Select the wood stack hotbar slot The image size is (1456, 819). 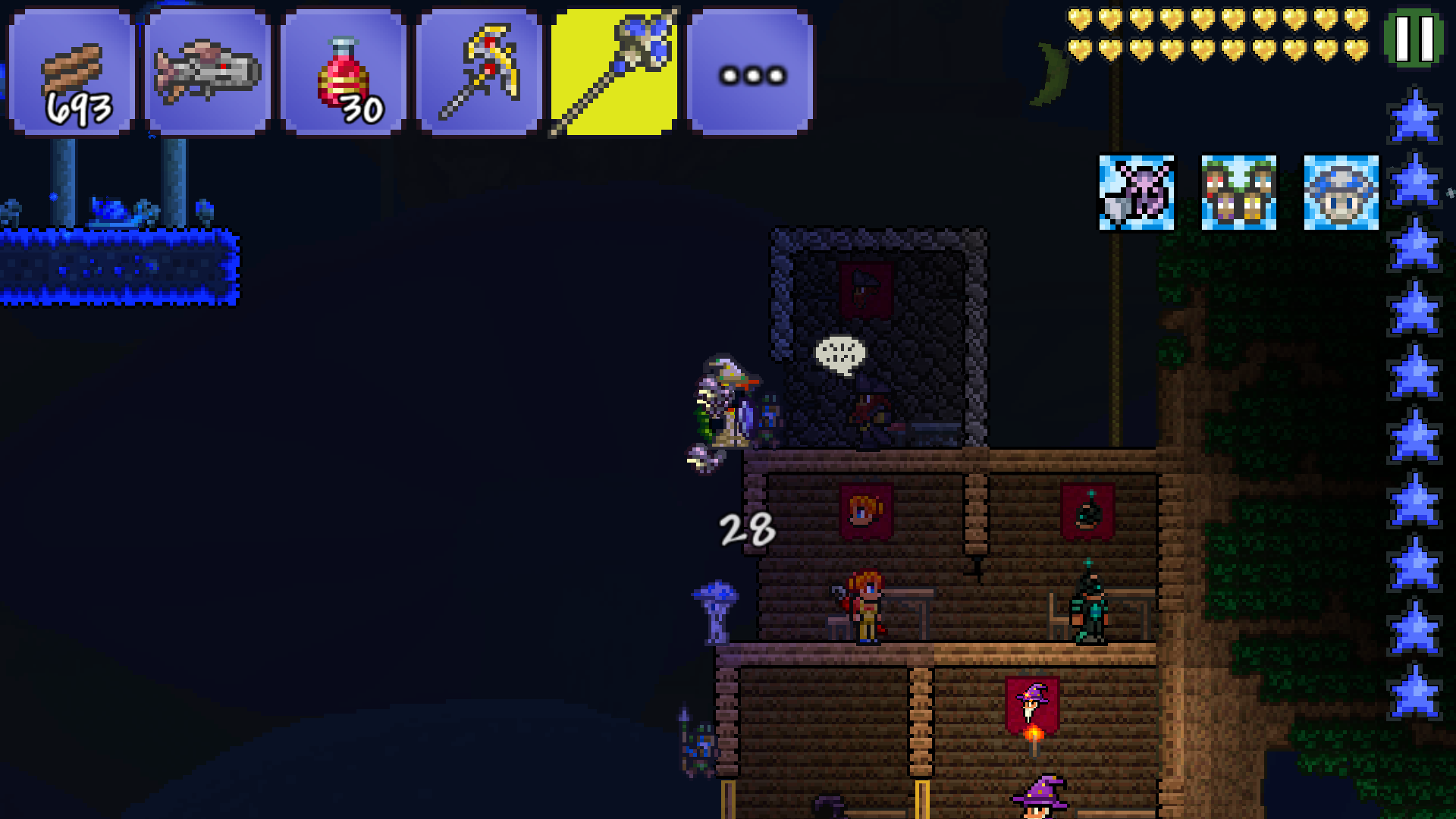(72, 74)
